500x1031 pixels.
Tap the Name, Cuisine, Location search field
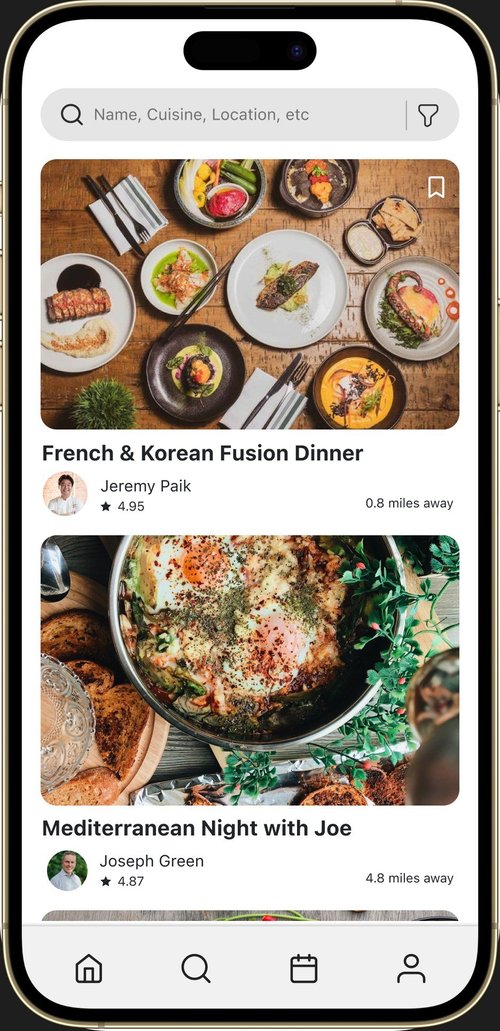tap(224, 114)
